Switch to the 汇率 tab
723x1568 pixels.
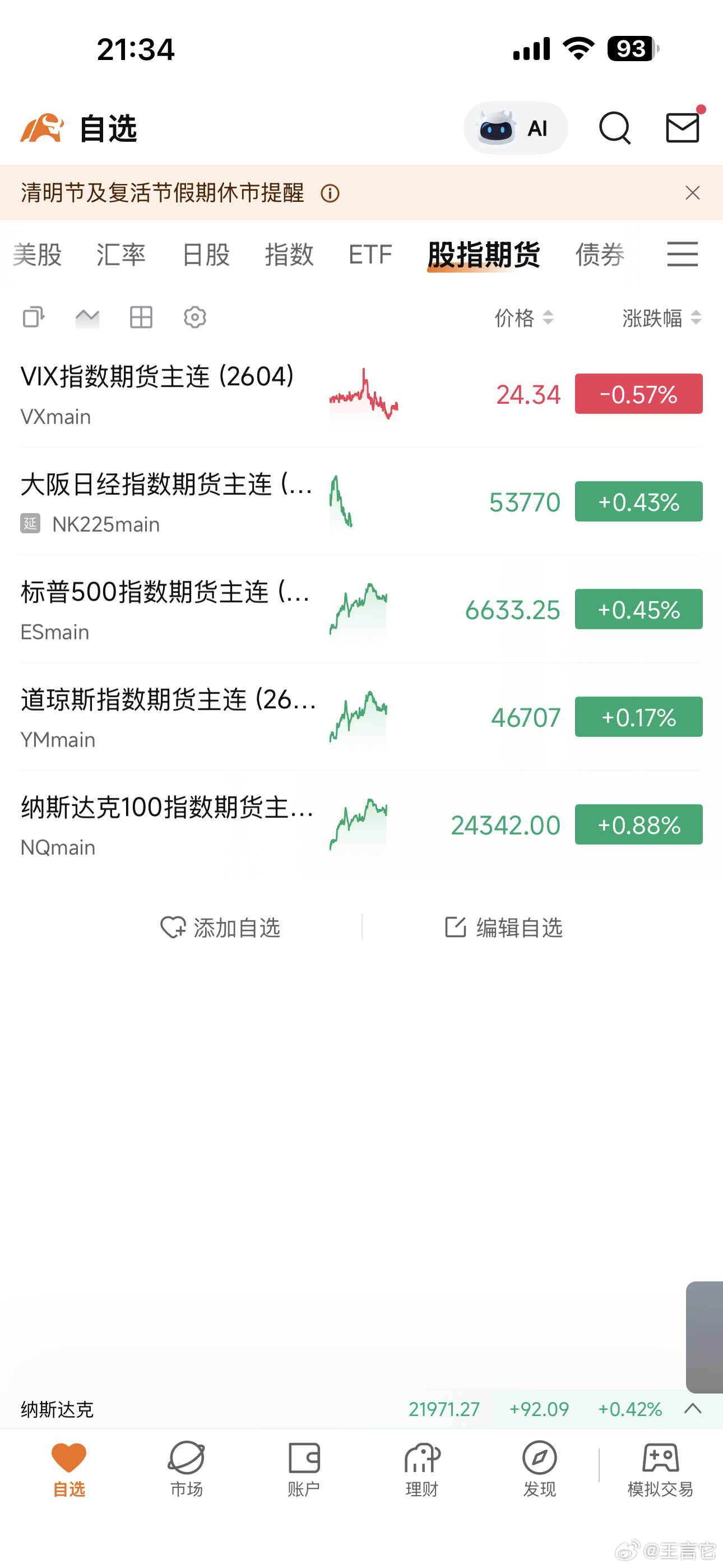[121, 255]
